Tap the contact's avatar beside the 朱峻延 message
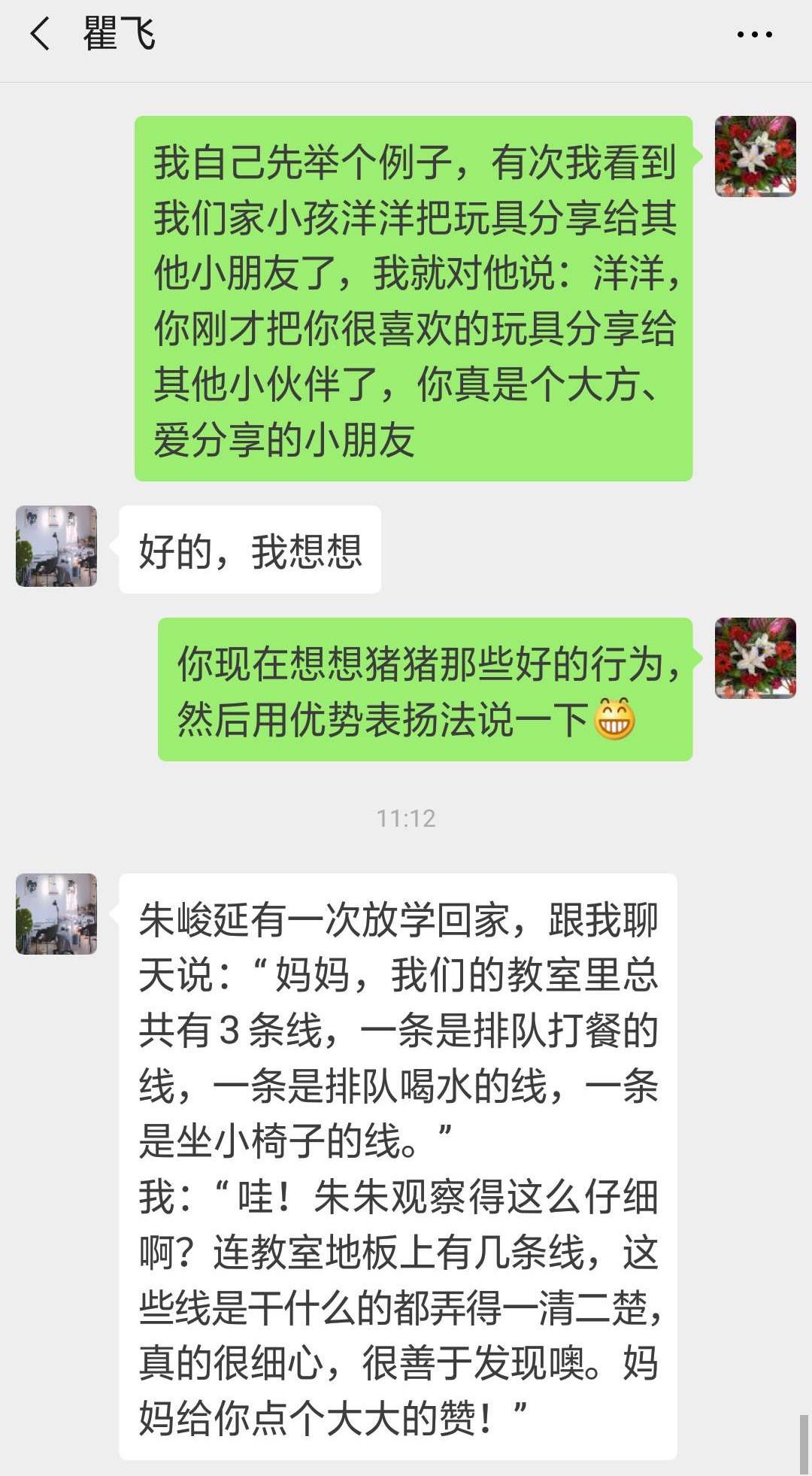Viewport: 812px width, 1476px height. [56, 914]
